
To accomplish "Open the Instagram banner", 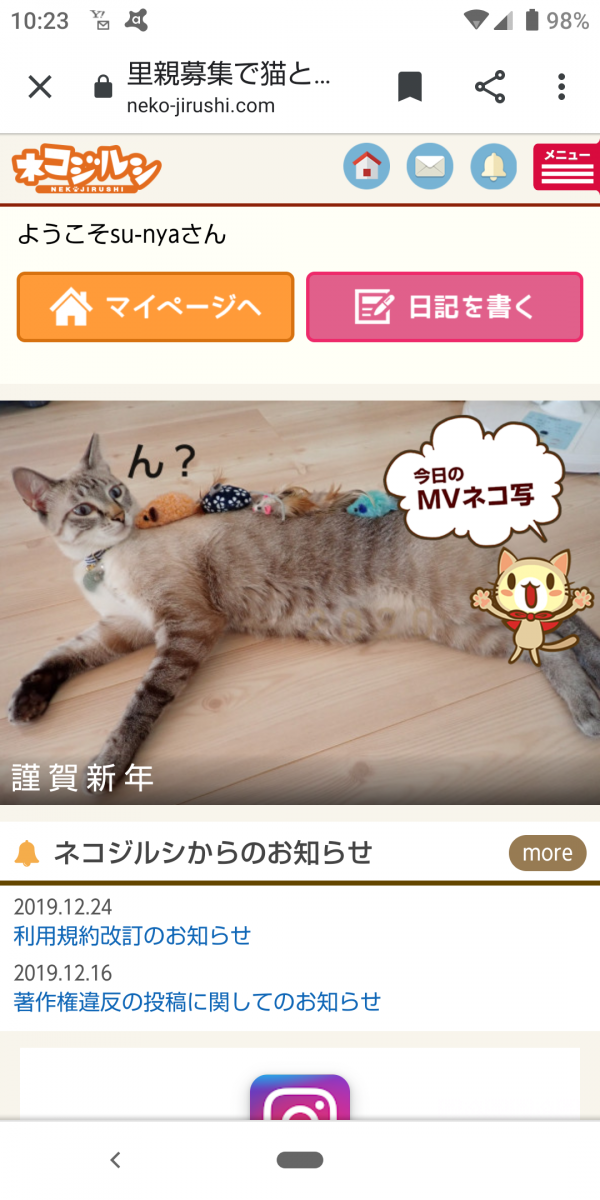I will [x=300, y=1098].
